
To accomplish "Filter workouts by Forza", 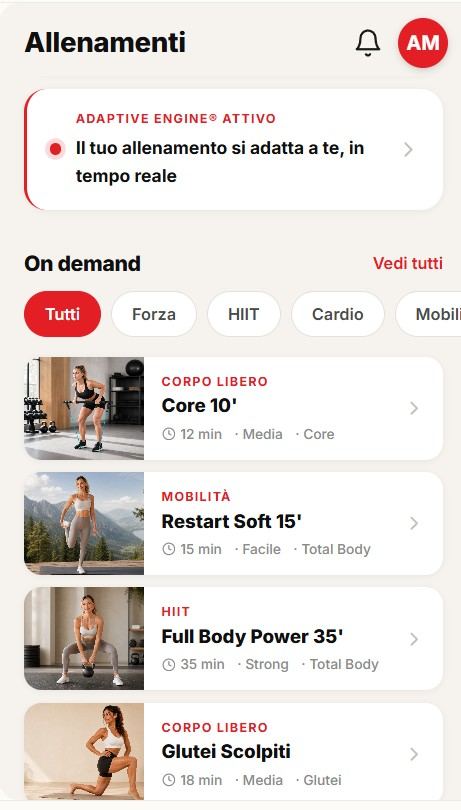I will (153, 314).
